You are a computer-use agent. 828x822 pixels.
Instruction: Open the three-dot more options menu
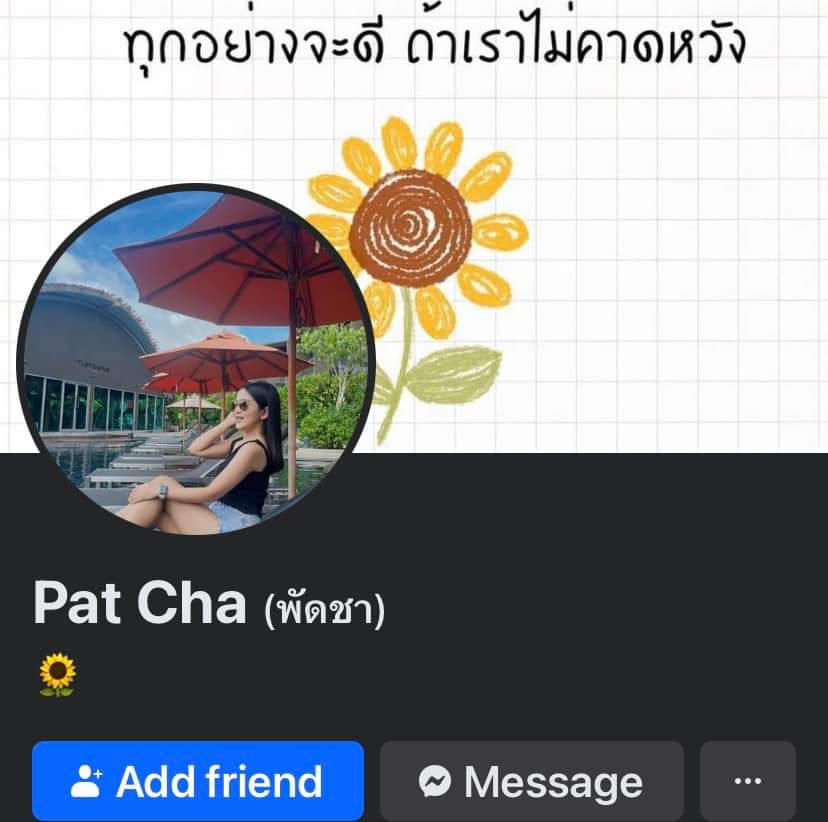[x=747, y=781]
